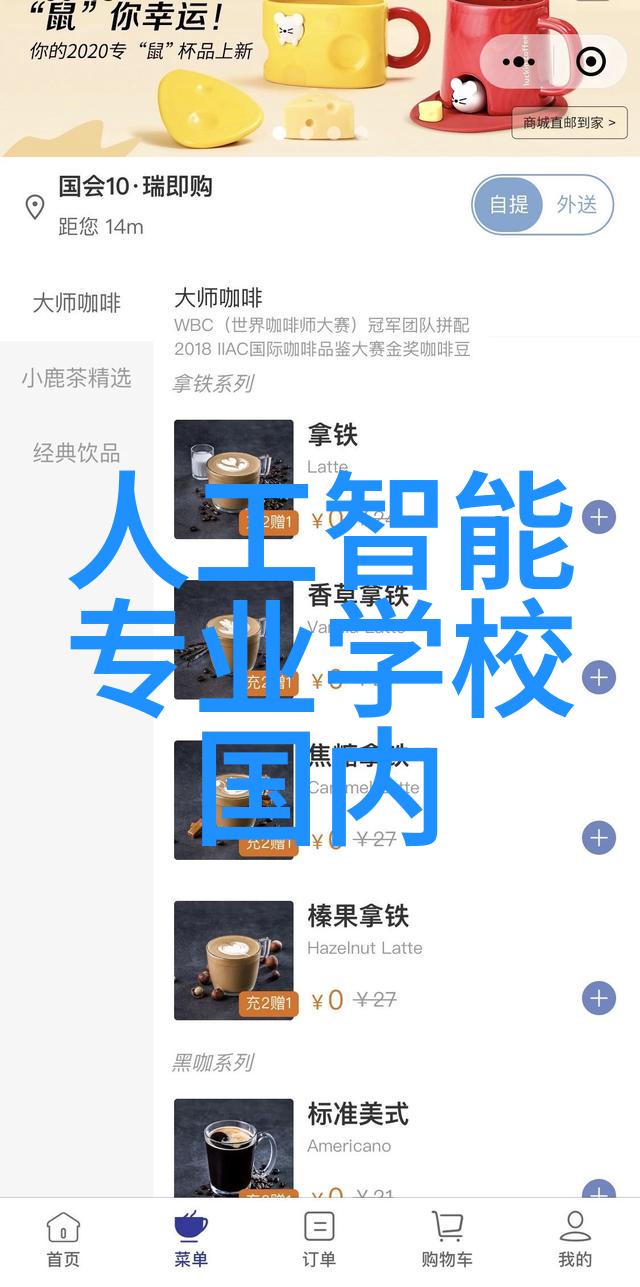Switch to 订单 orders tab
This screenshot has height=1287, width=640.
pos(319,1238)
